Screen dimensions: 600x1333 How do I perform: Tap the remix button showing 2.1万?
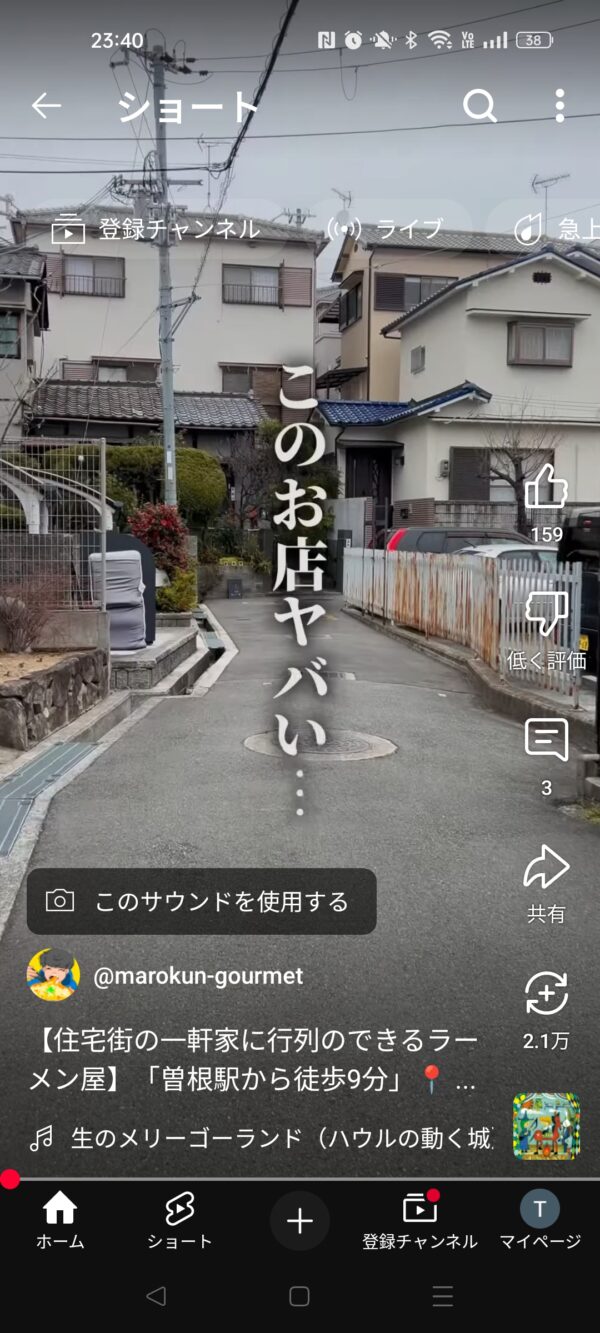(x=546, y=995)
